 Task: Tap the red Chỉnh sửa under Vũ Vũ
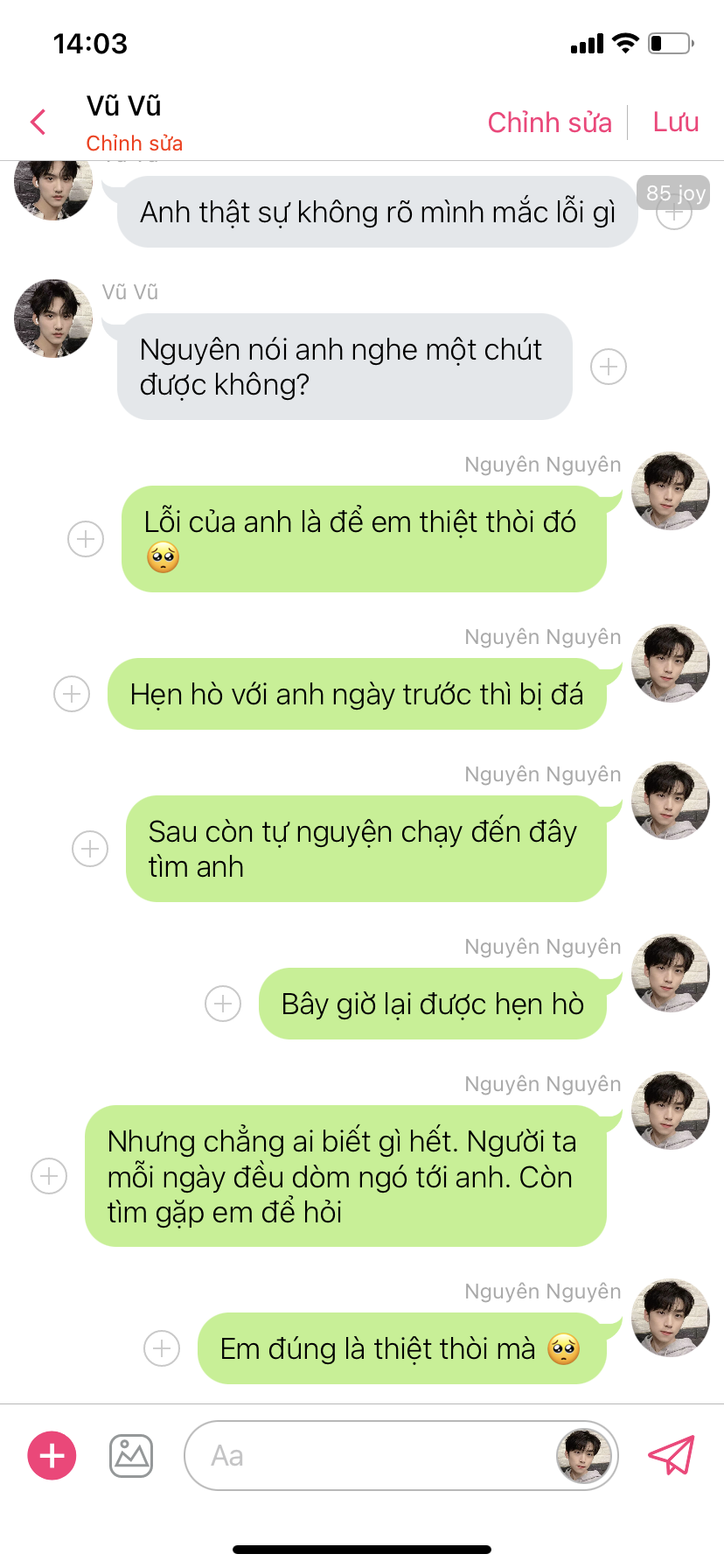pos(134,143)
